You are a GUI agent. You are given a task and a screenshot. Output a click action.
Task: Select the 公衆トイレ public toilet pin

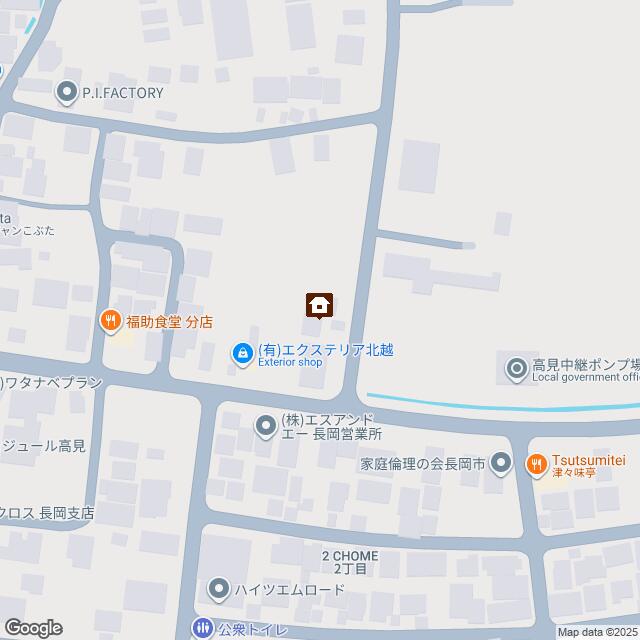coord(202,629)
